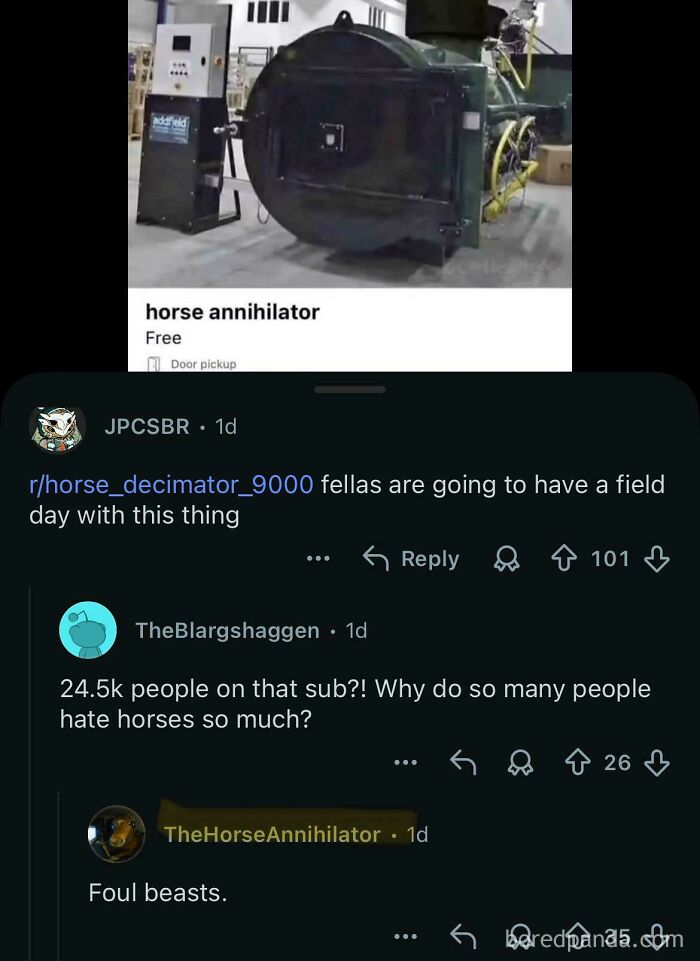Screen dimensions: 700x961
Task: Open TheHorseAnnihilator's profile
Action: (x=272, y=834)
